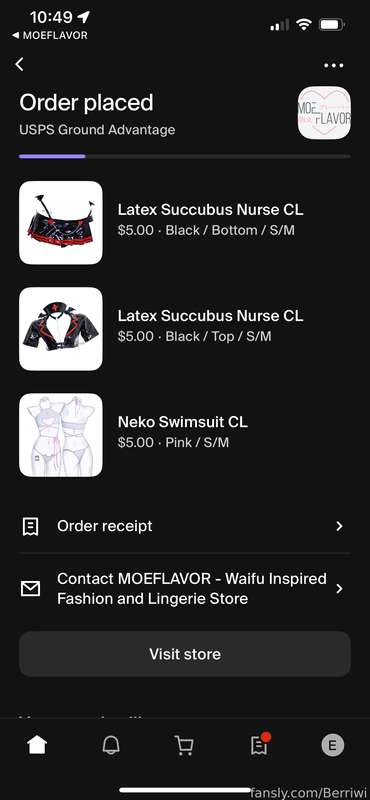Open the shopping cart tab
The width and height of the screenshot is (370, 800).
(184, 745)
